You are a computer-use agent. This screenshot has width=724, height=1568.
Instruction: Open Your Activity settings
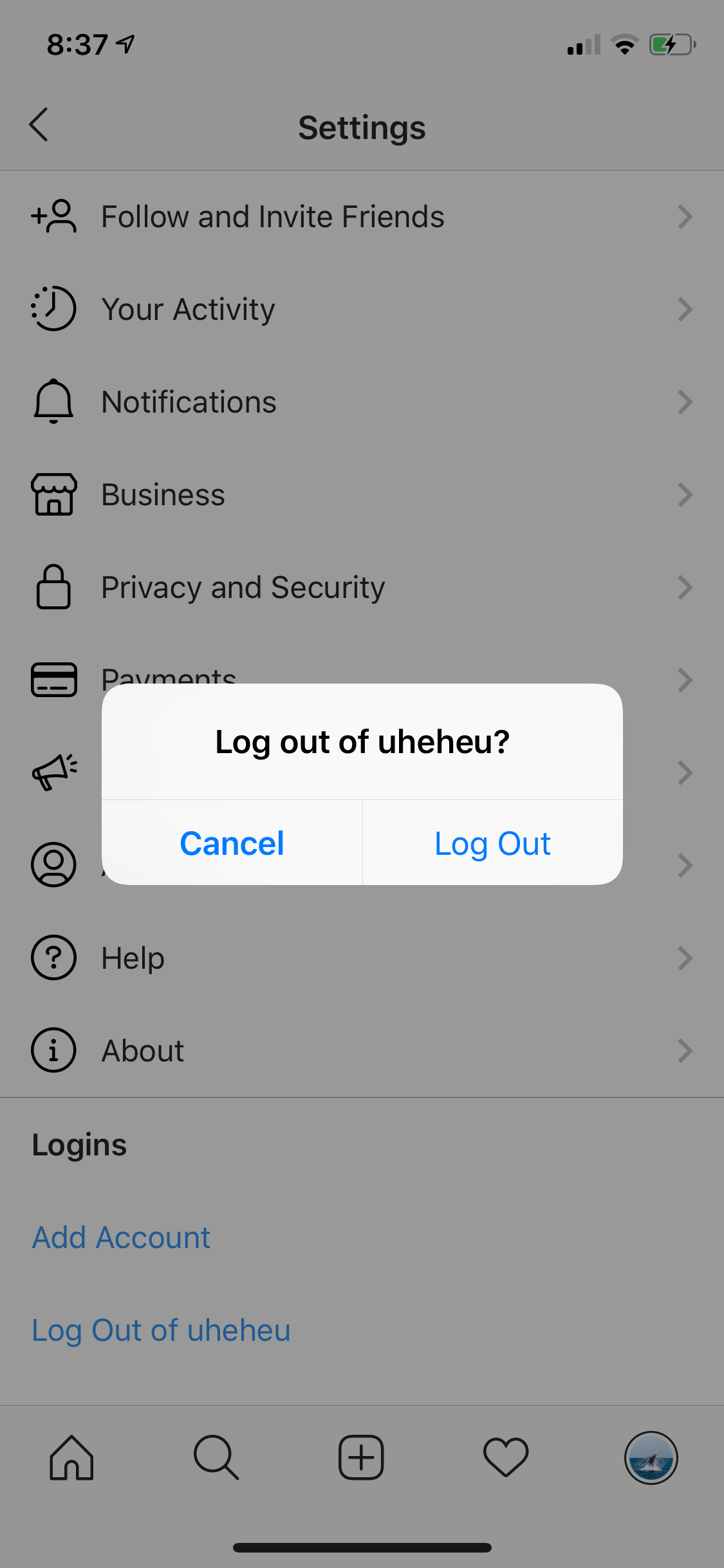[x=362, y=310]
